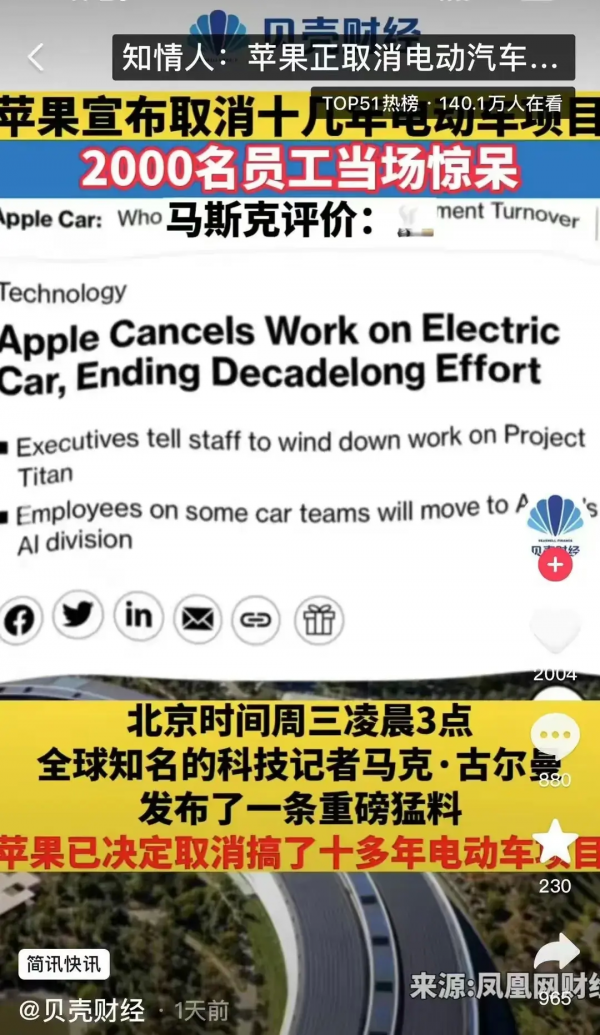The height and width of the screenshot is (1035, 600).
Task: Open the 简讯快讯 tag
Action: (x=64, y=964)
